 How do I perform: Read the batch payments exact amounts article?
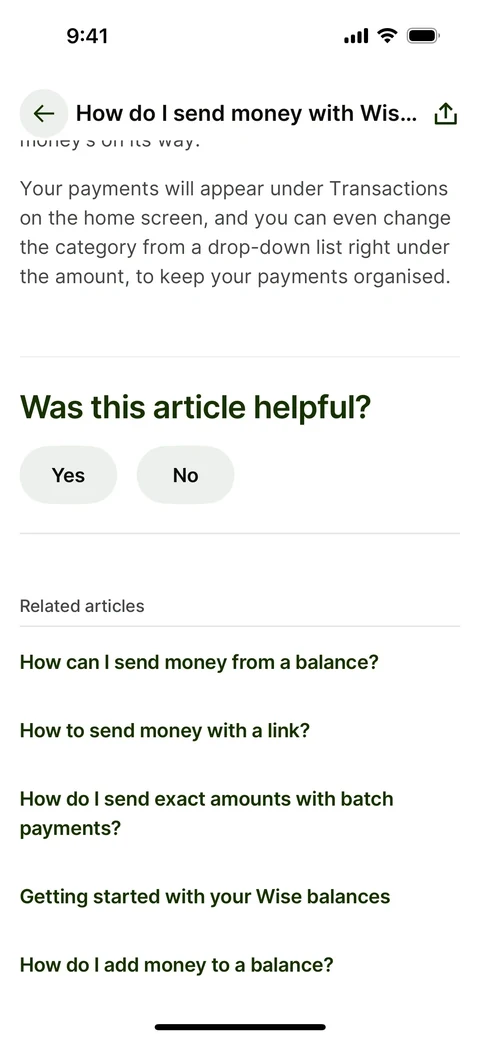point(207,813)
